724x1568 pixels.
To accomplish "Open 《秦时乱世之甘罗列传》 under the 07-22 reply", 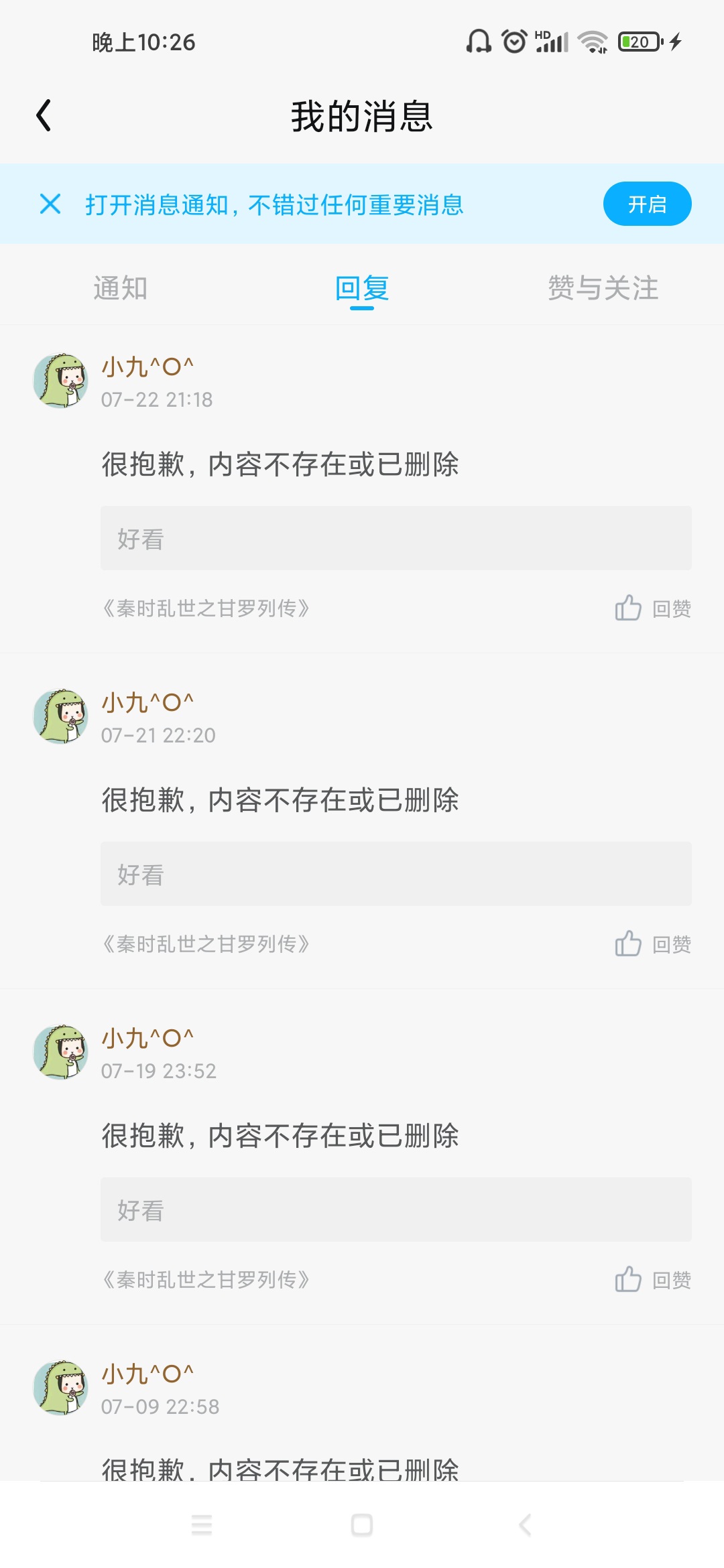I will tap(205, 608).
